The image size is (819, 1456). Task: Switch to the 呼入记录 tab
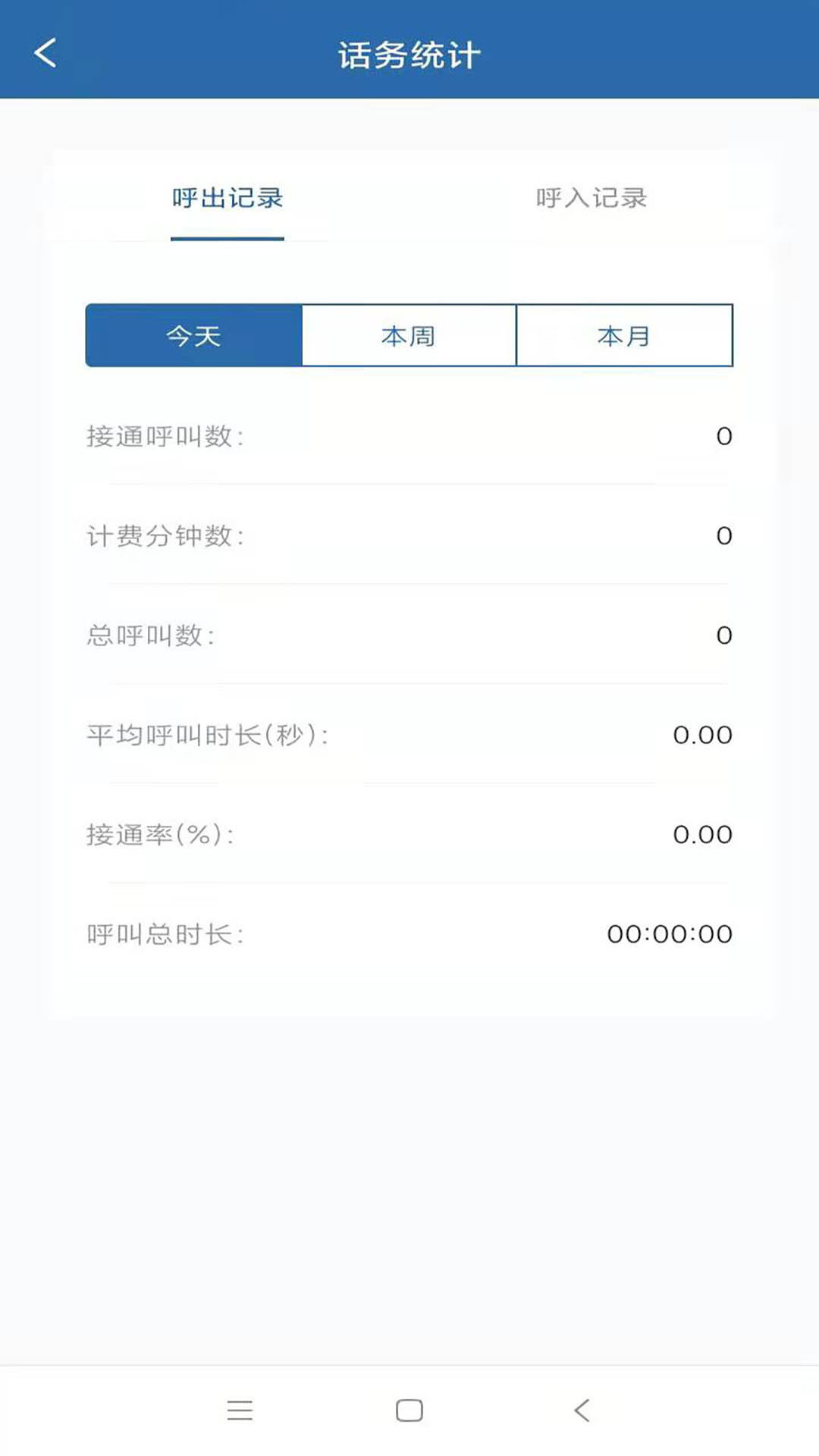[x=591, y=199]
